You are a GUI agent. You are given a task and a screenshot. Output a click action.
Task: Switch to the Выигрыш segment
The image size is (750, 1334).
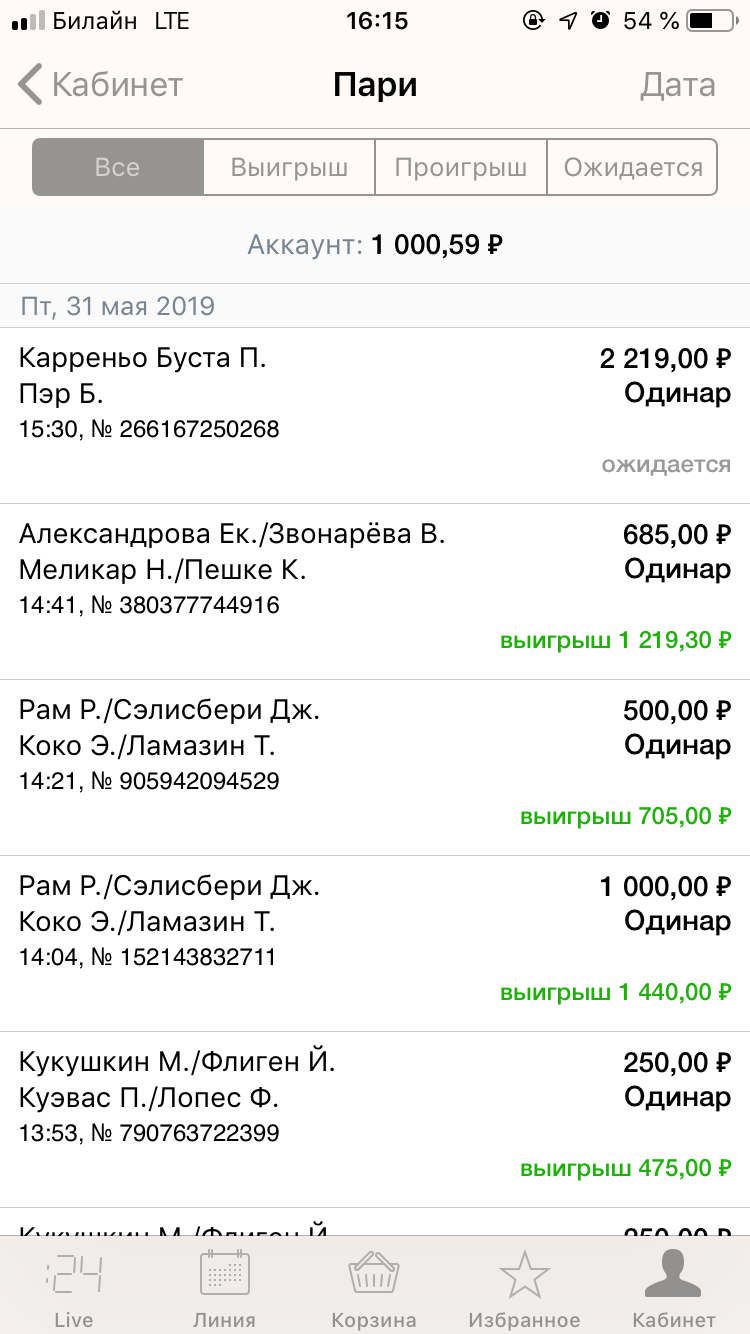(x=289, y=167)
